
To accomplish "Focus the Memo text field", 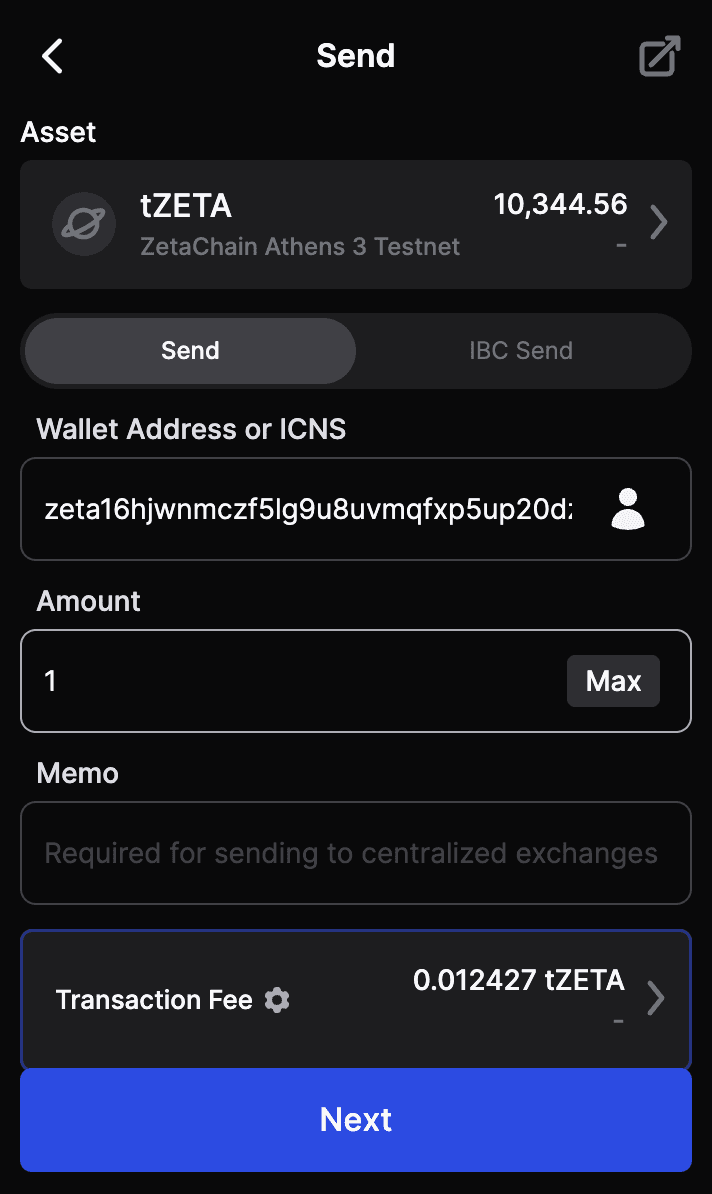I will point(355,853).
